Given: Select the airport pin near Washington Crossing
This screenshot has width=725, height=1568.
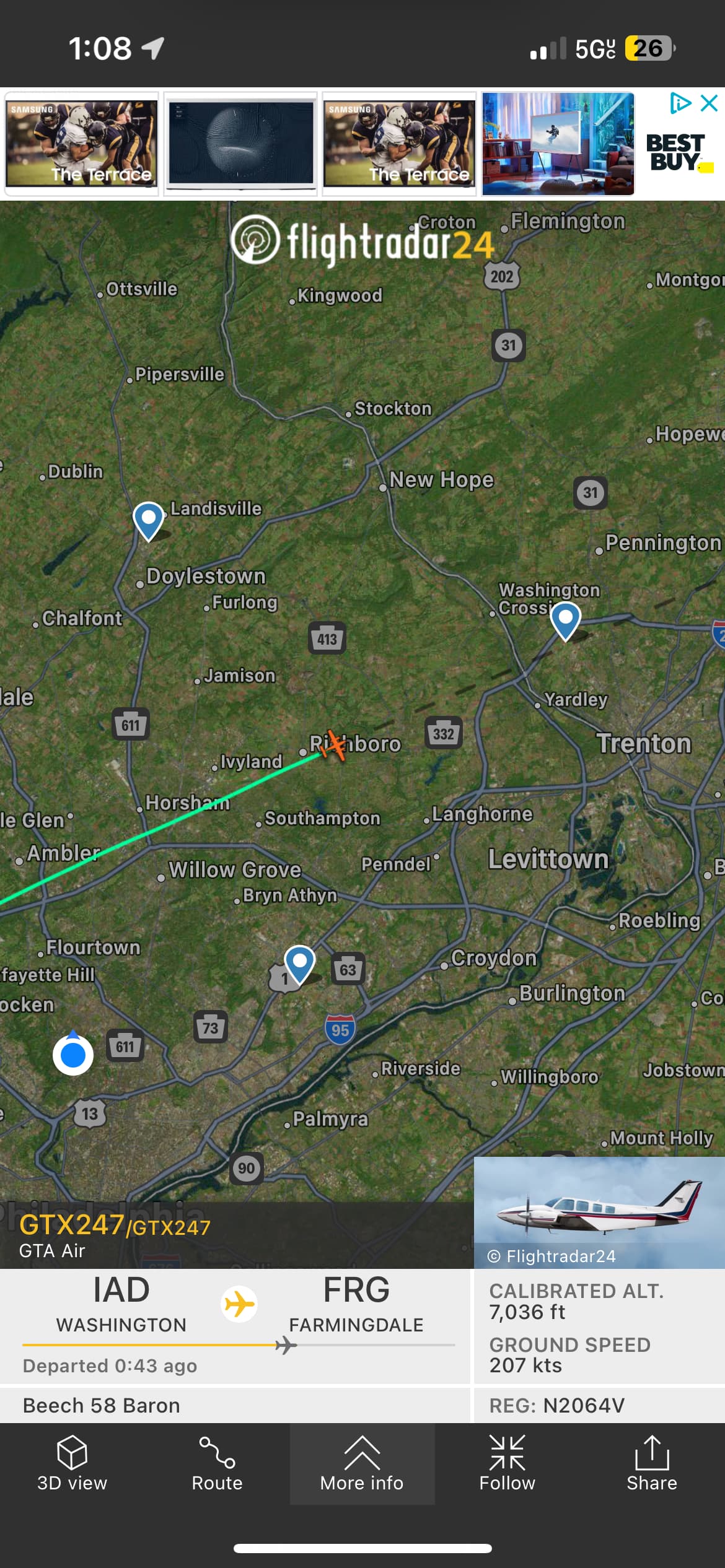Looking at the screenshot, I should 565,620.
